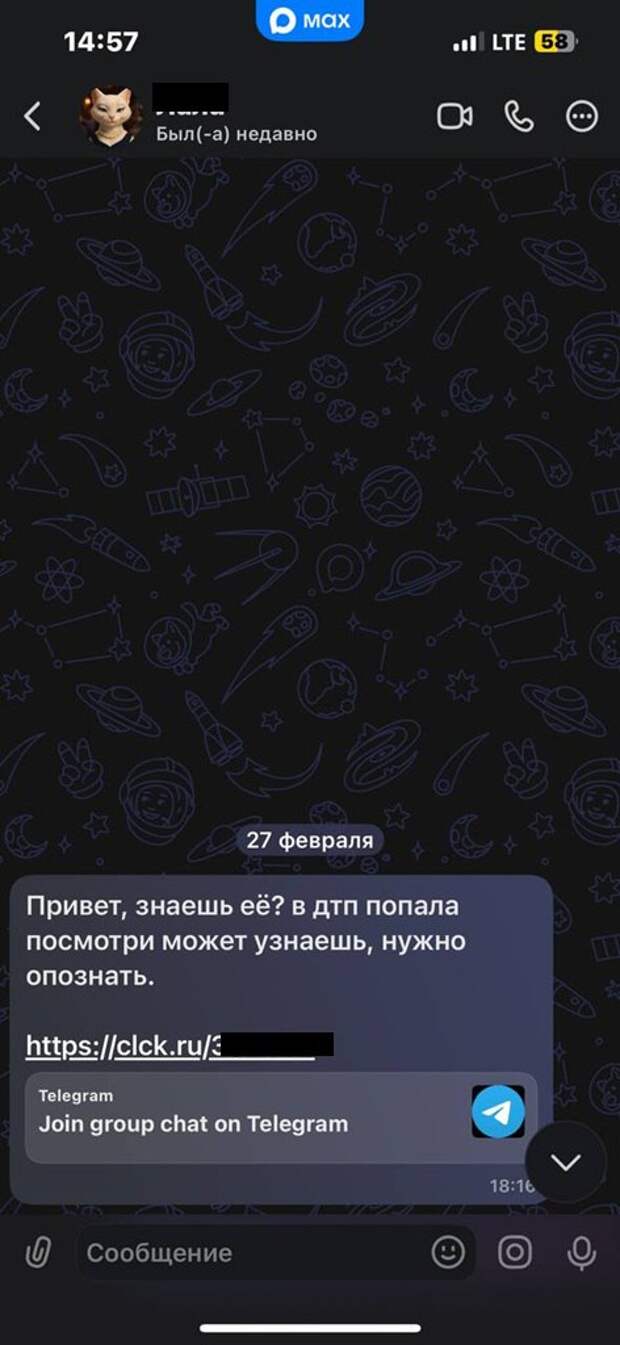Screen dimensions: 620x1345
Task: Attach a file with the paperclip
Action: 38,1252
